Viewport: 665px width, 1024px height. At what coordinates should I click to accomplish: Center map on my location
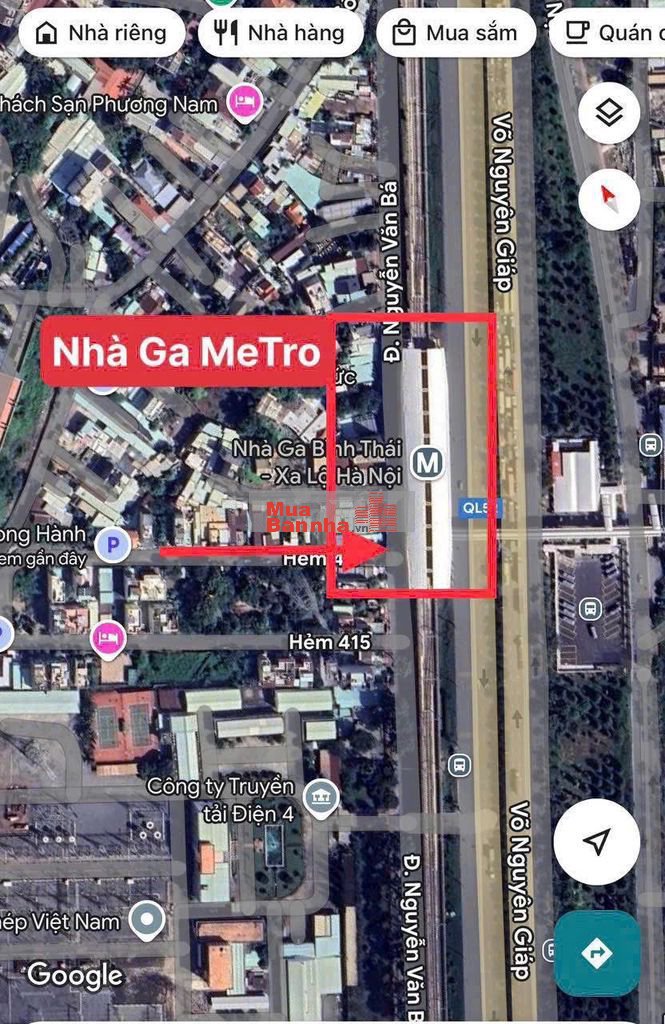pos(596,842)
